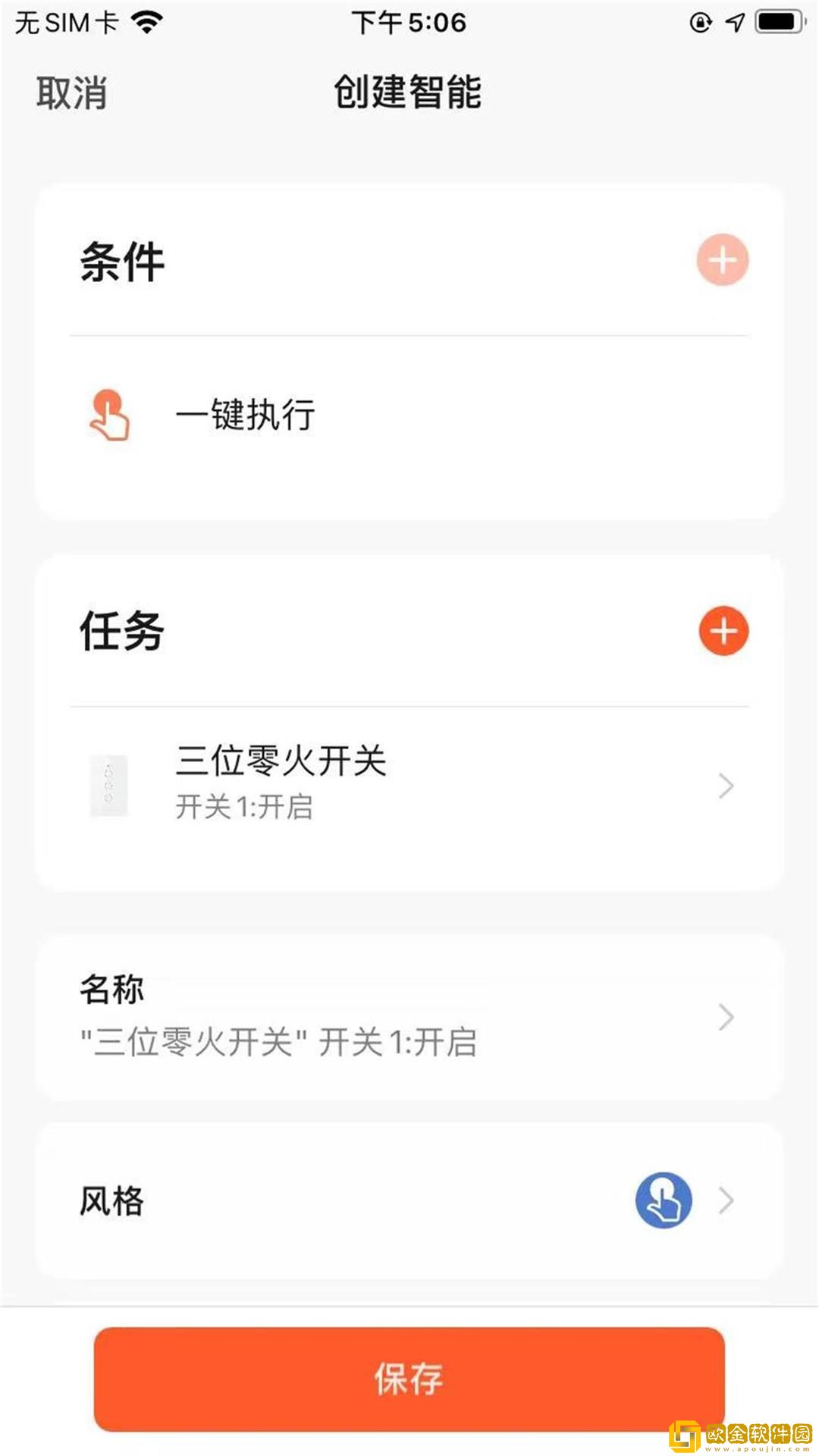Open the 风格 style settings
The width and height of the screenshot is (819, 1456).
[x=409, y=1200]
